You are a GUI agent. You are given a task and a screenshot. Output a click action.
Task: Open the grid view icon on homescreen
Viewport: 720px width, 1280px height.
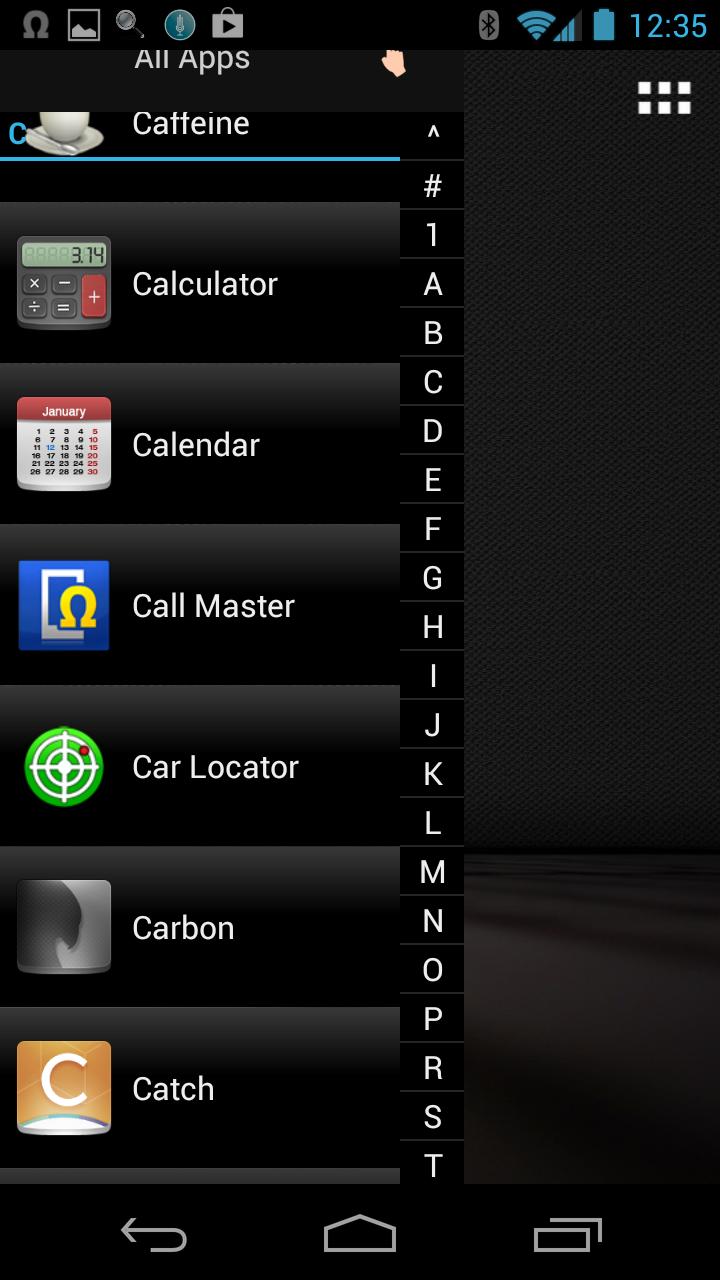pyautogui.click(x=664, y=98)
